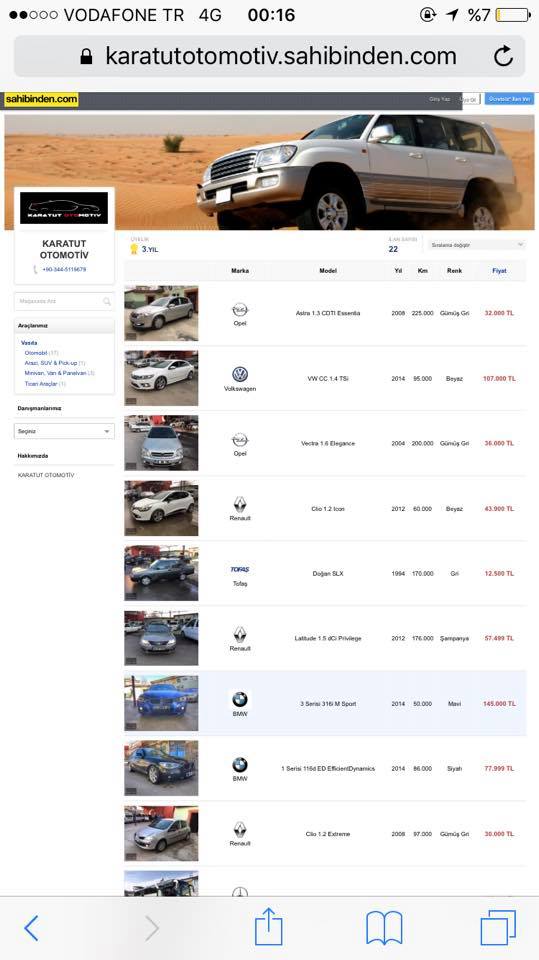Go back to the previous page
This screenshot has height=960, width=539.
click(x=31, y=928)
